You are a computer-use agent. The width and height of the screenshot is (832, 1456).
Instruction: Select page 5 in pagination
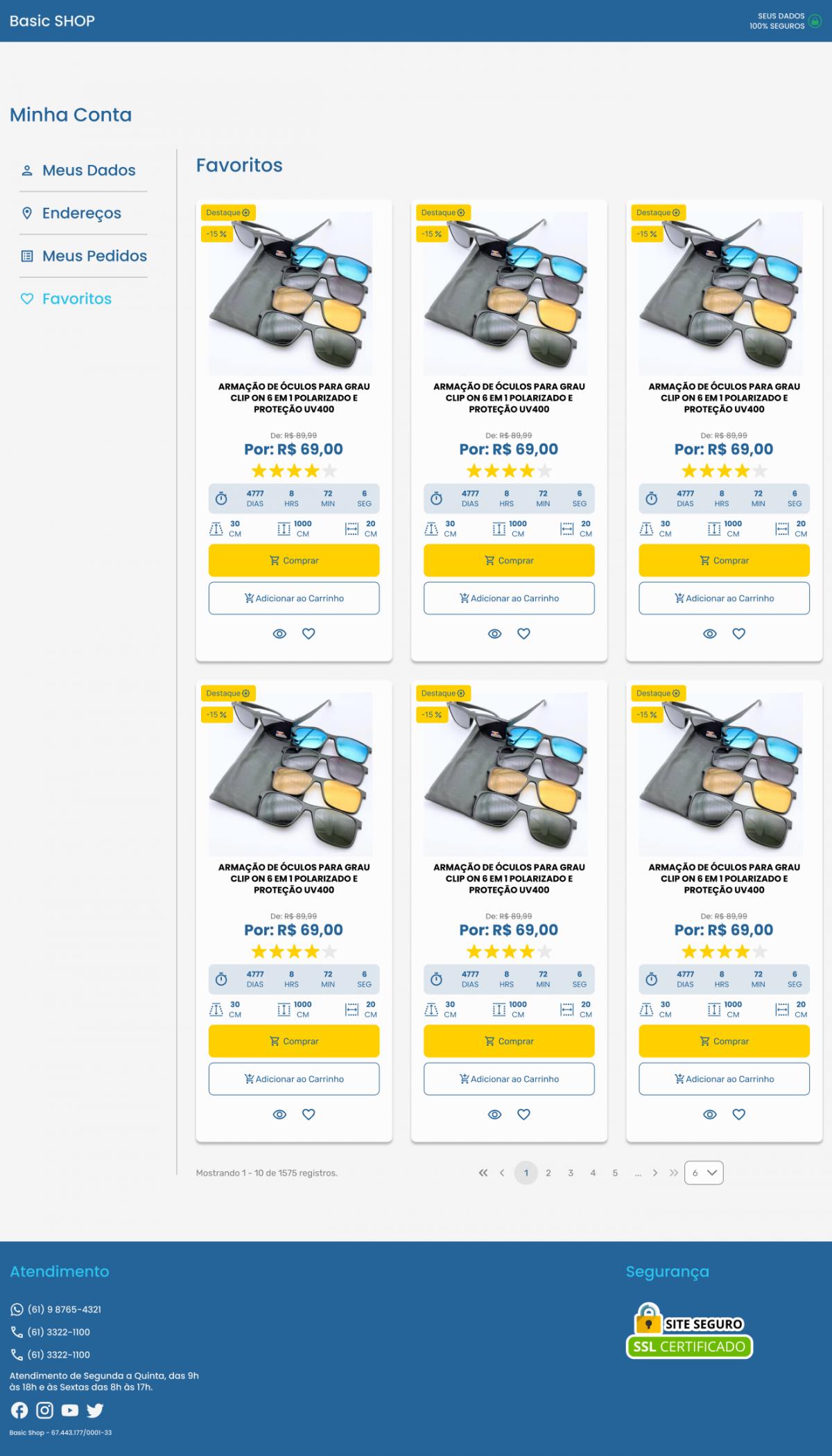click(614, 1173)
